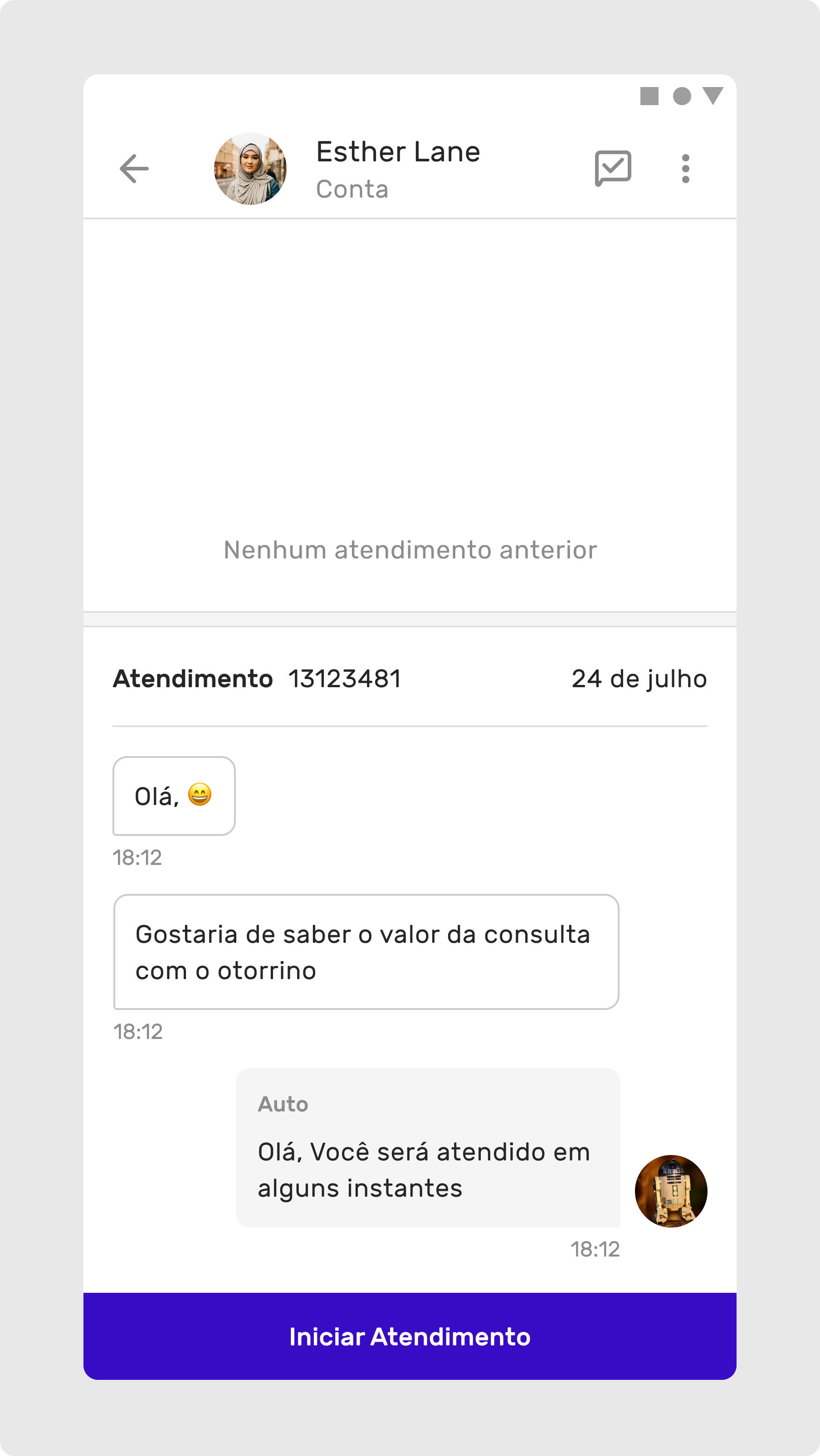
Task: Open the three-dot overflow menu
Action: coord(685,169)
